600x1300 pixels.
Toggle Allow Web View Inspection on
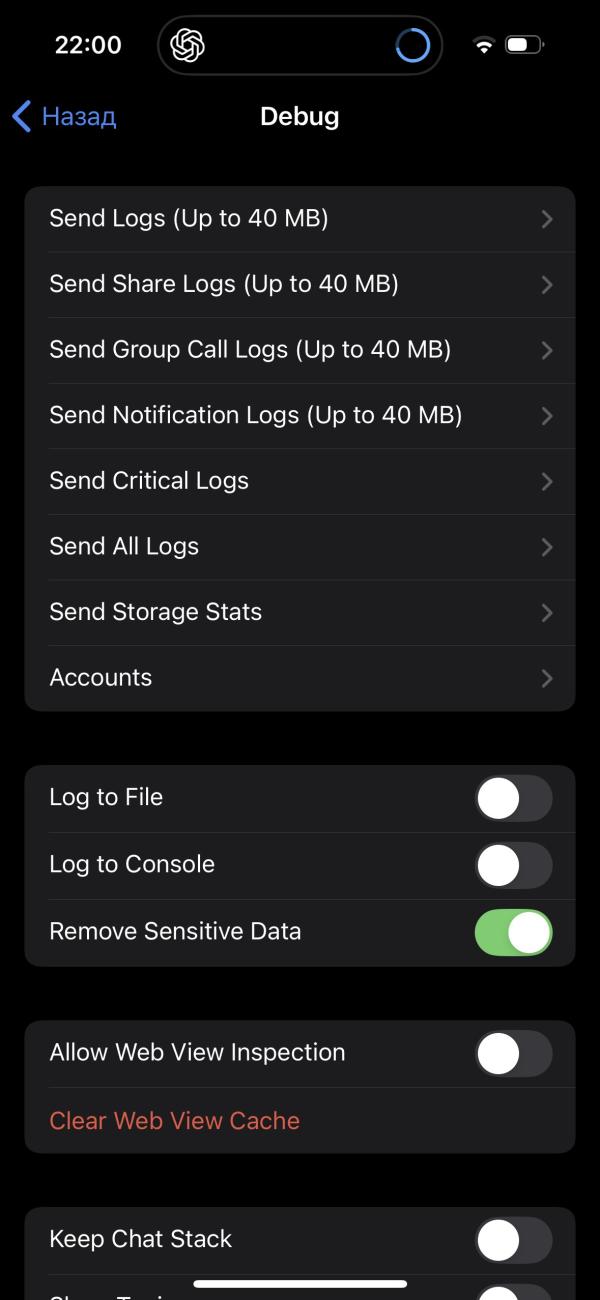tap(513, 1053)
